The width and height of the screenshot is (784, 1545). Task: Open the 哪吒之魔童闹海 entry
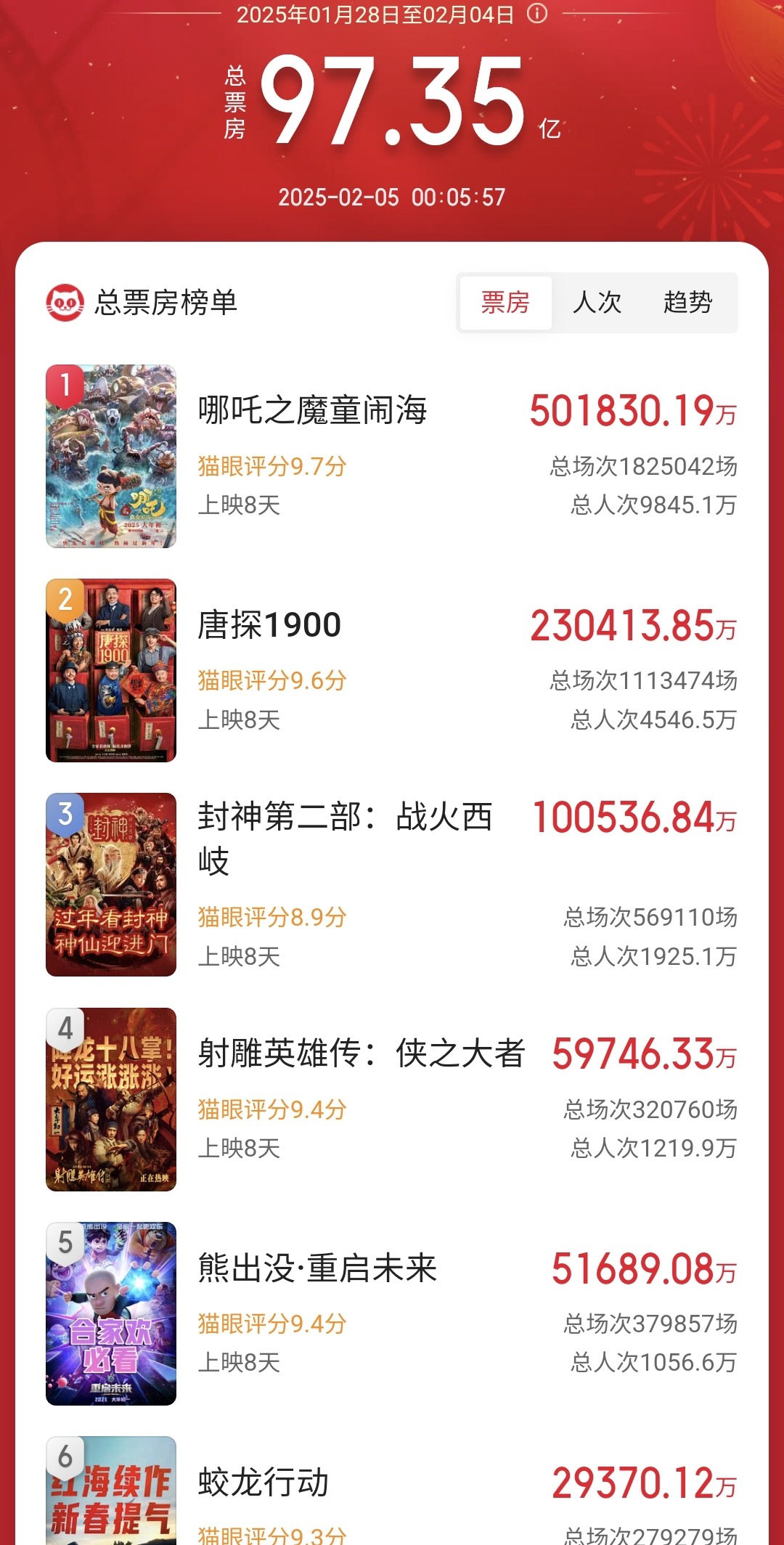[x=392, y=456]
